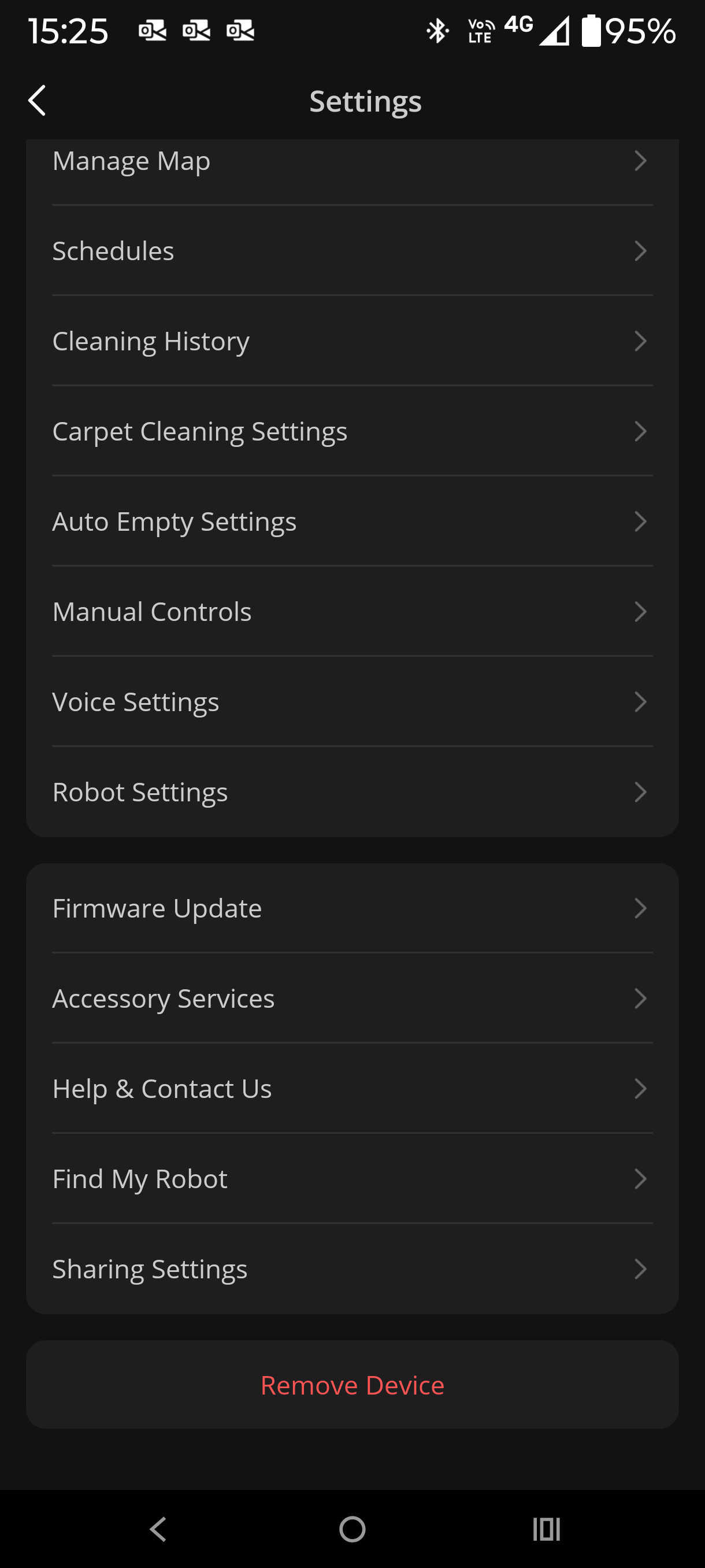Check for a Firmware Update
This screenshot has height=1568, width=705.
tap(351, 908)
